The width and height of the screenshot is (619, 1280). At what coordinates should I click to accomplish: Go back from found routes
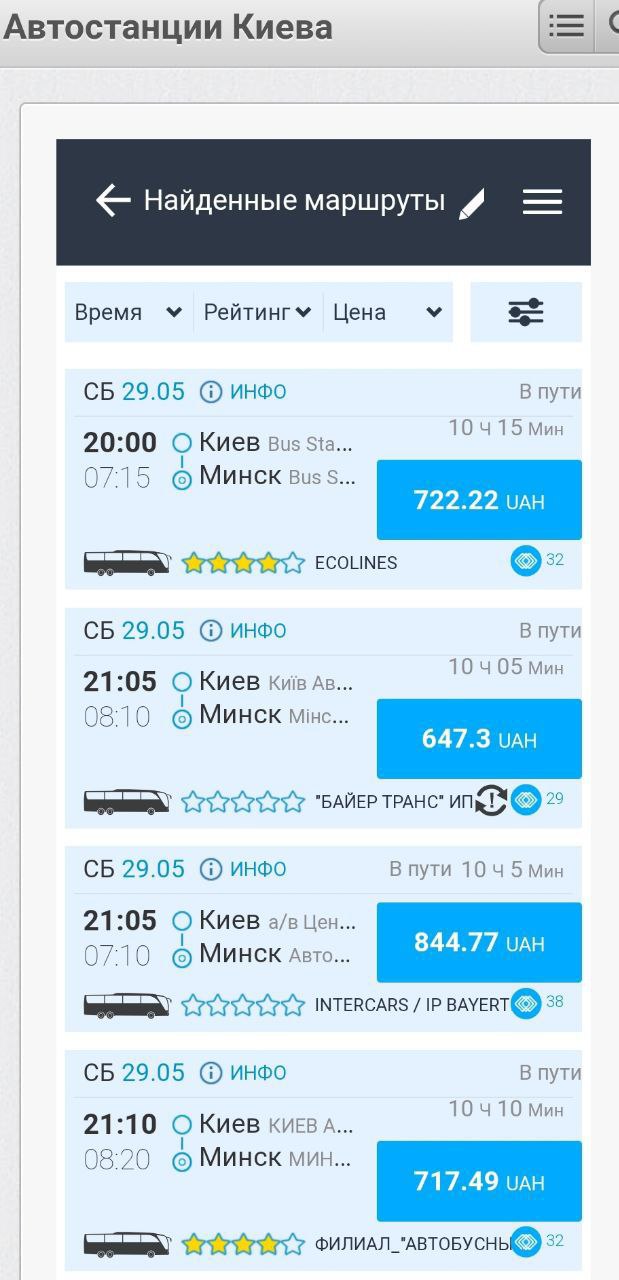click(x=113, y=201)
